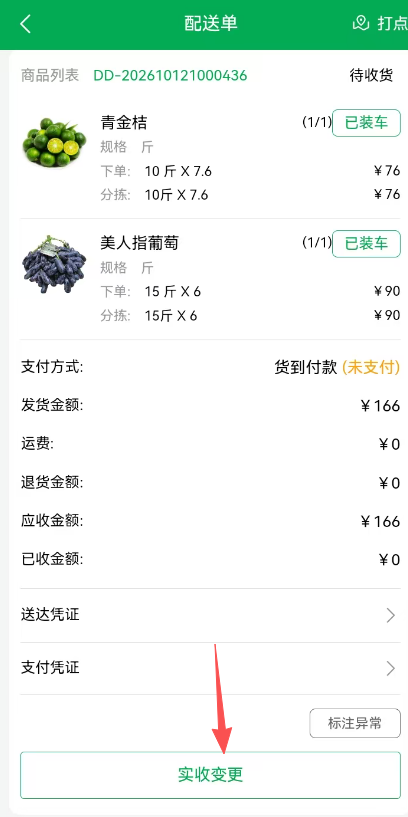
Task: Open the 支付凭证 row
Action: tap(209, 668)
